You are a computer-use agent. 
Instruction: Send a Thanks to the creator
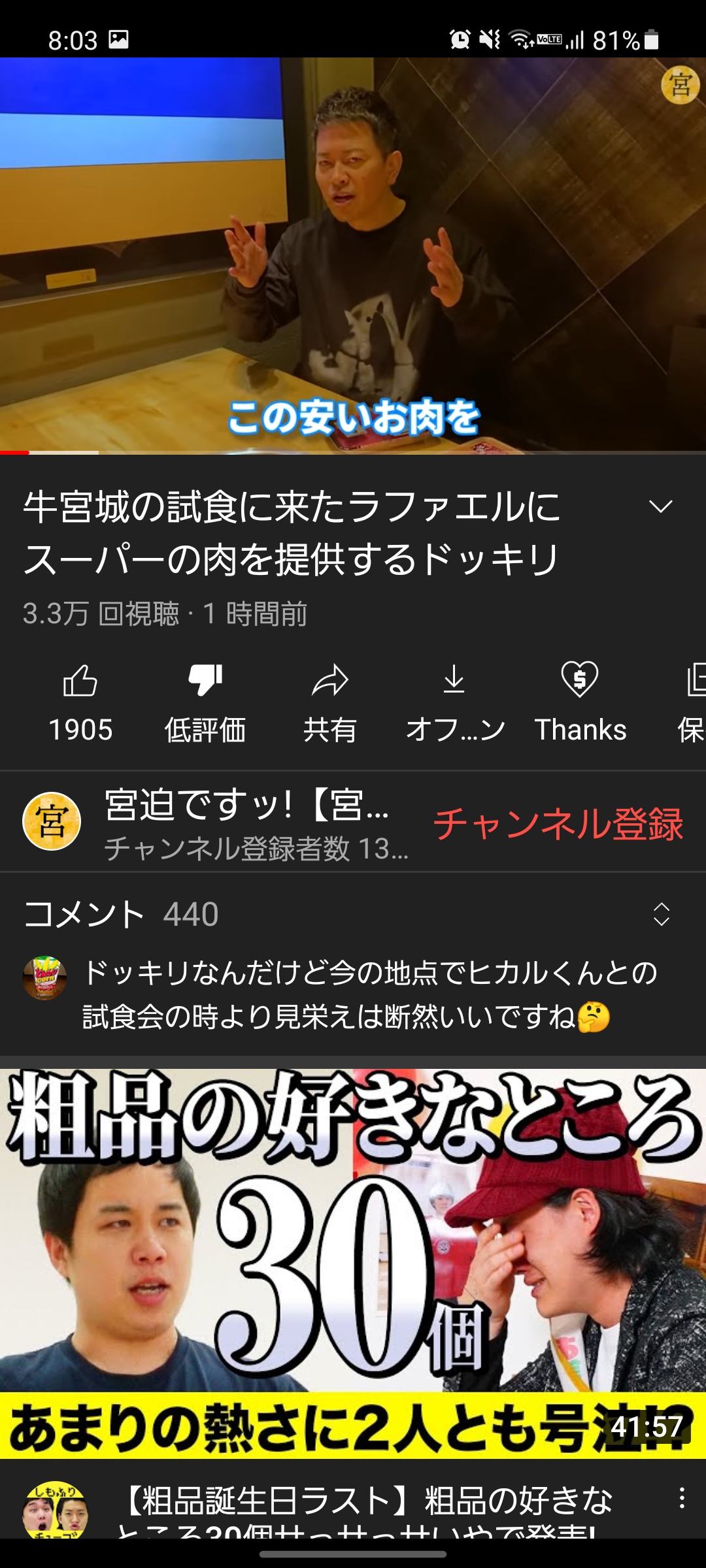click(580, 702)
